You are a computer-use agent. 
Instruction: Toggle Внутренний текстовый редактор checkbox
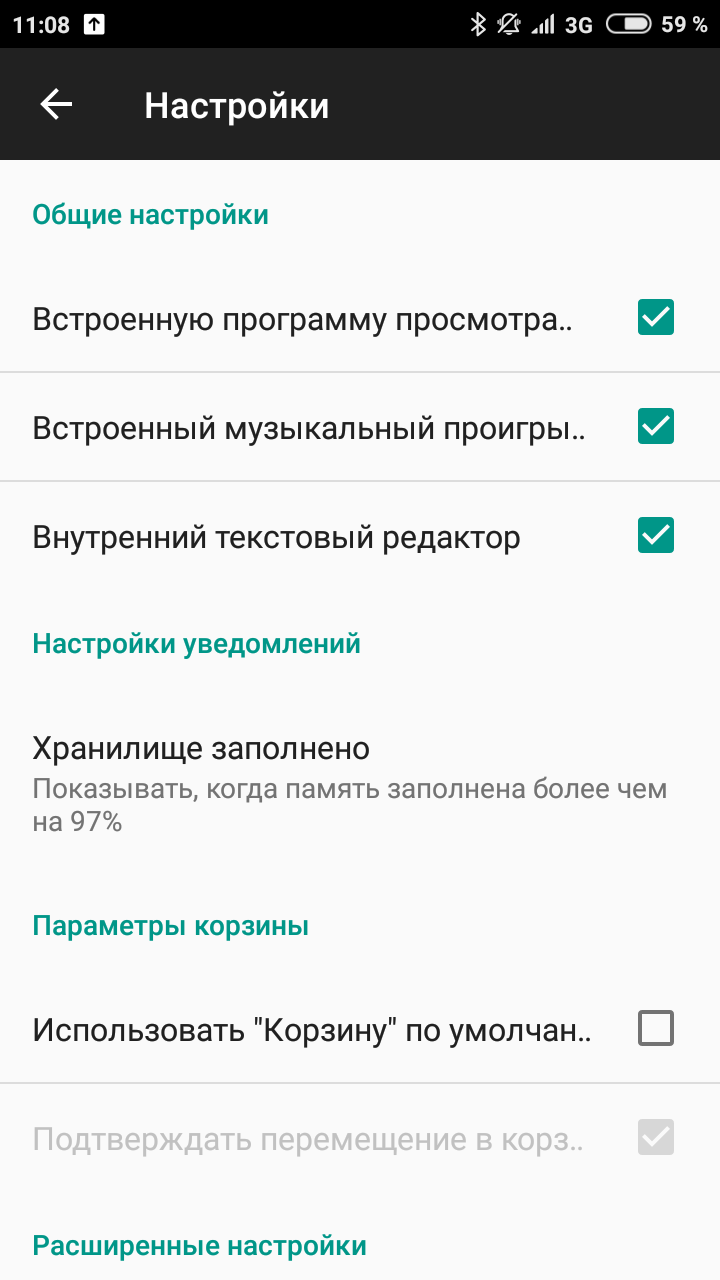click(656, 536)
